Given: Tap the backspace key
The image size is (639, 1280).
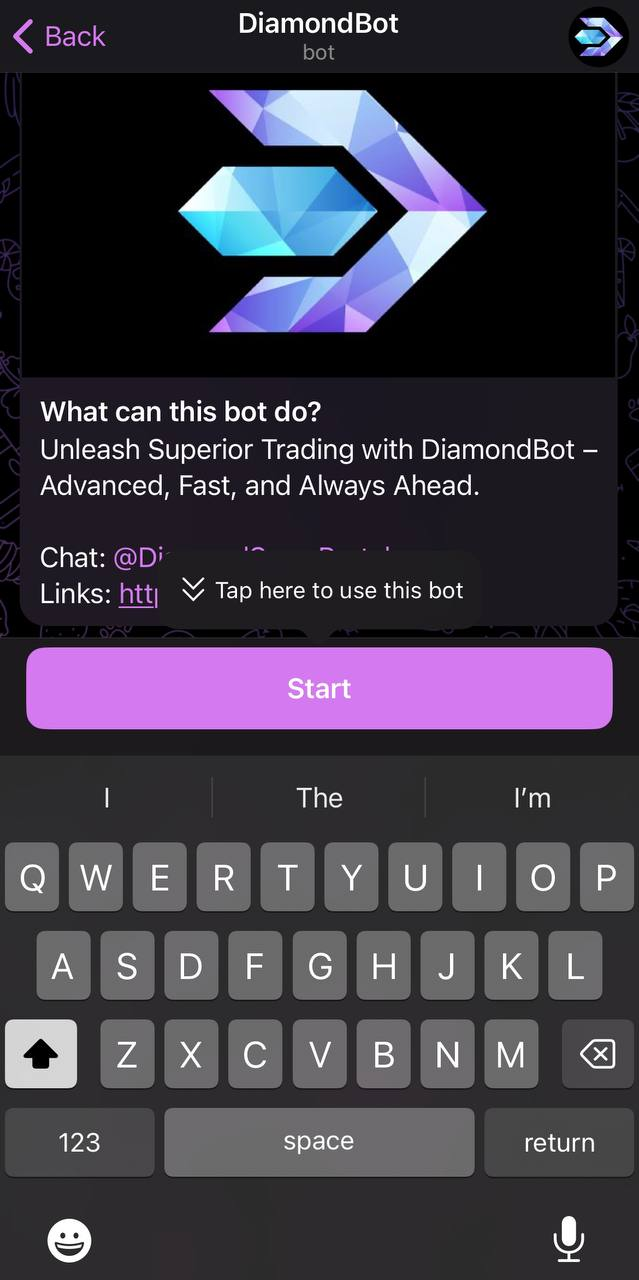Looking at the screenshot, I should [597, 1054].
